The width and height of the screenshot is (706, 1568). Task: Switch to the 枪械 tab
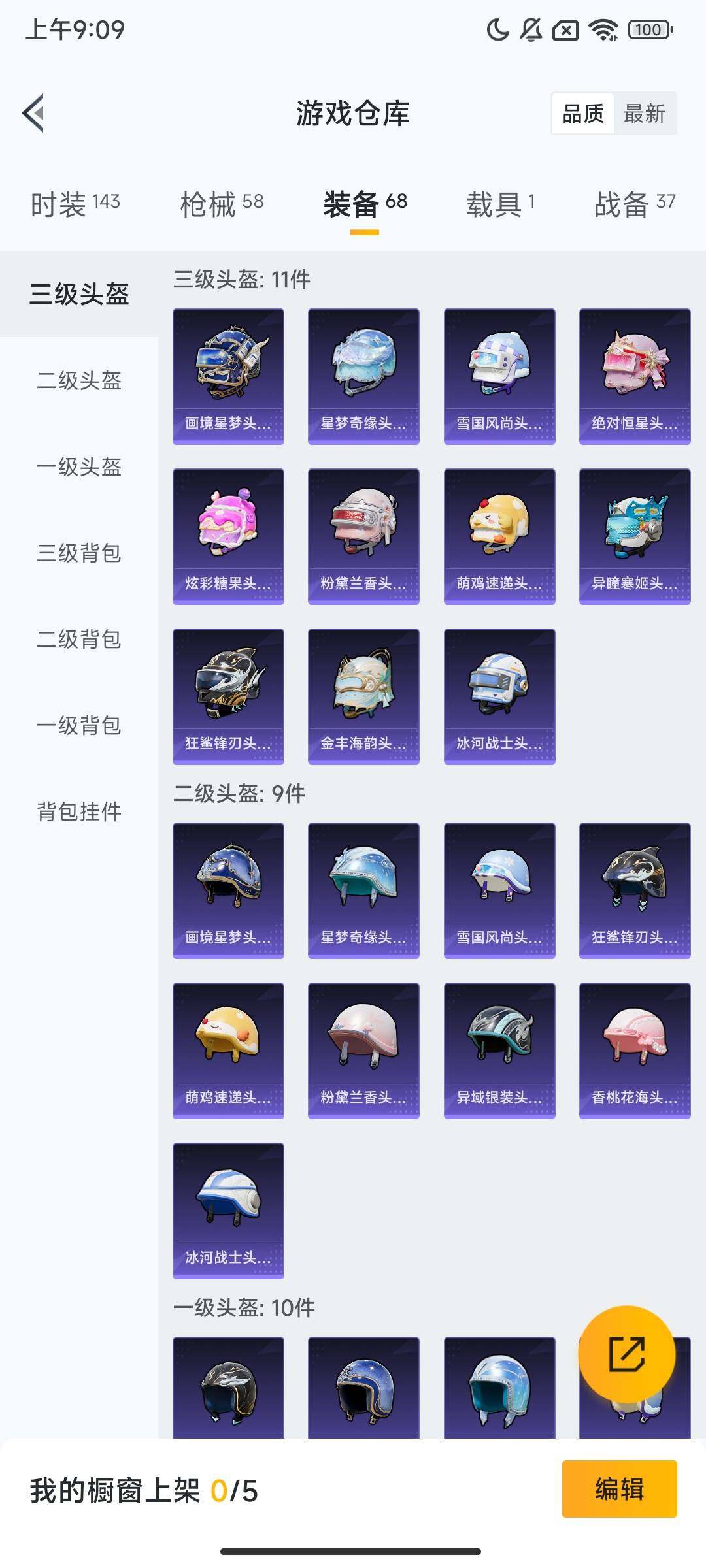click(222, 203)
